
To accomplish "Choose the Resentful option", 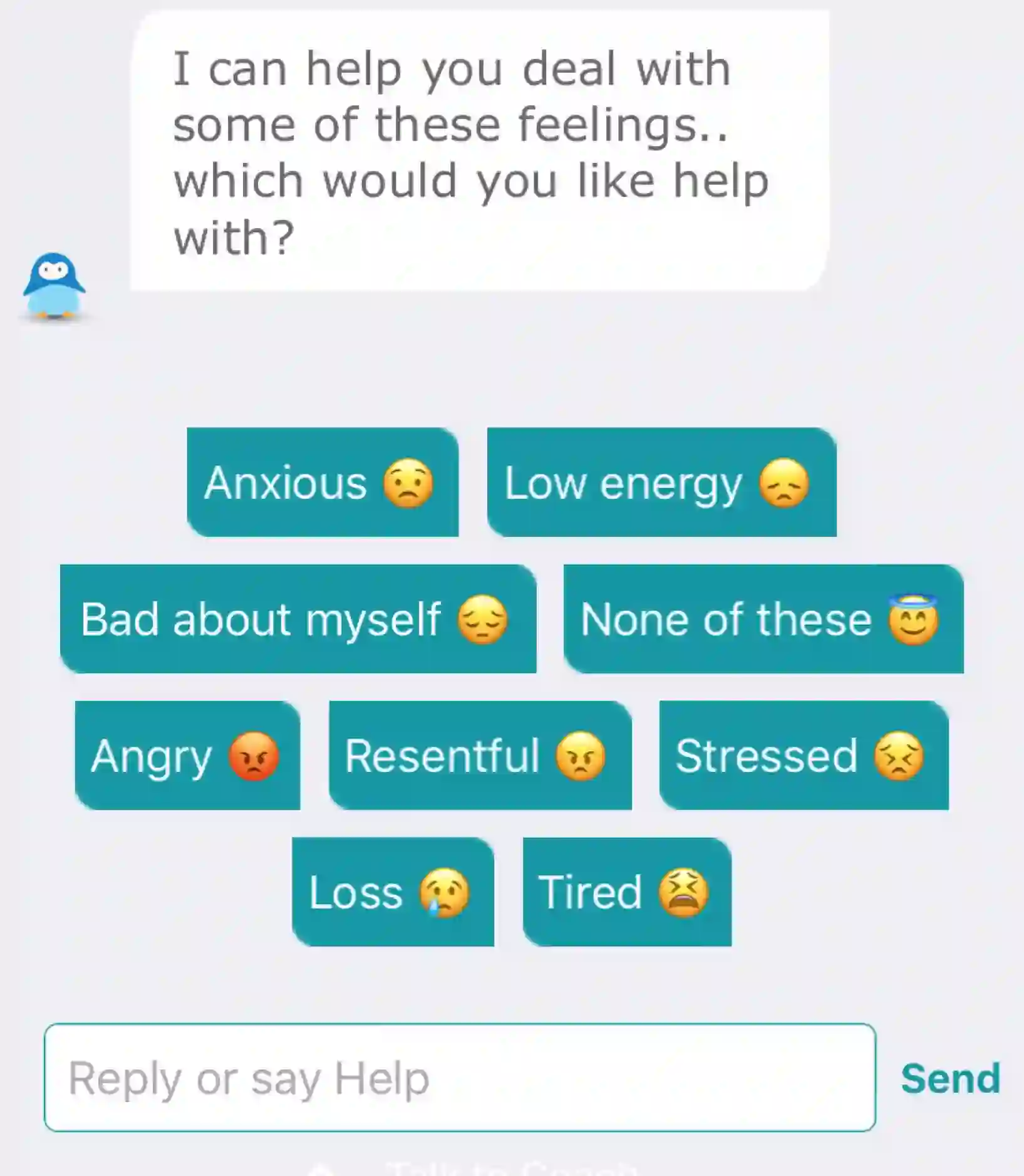I will (x=480, y=756).
